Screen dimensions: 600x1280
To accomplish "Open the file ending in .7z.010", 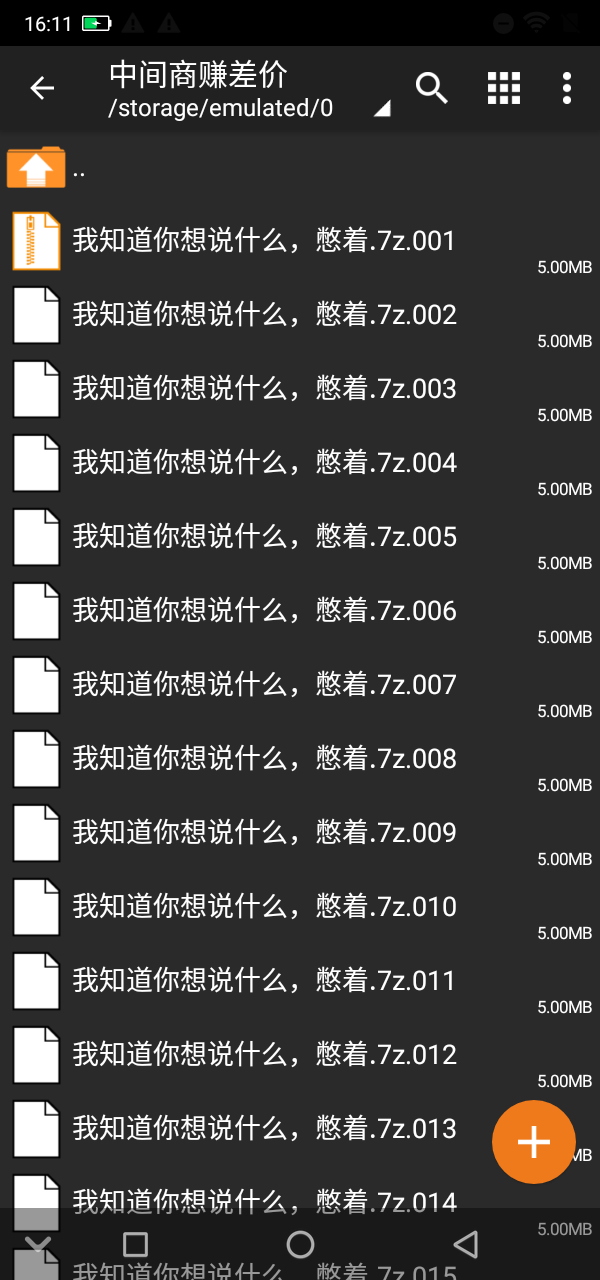I will (x=263, y=907).
